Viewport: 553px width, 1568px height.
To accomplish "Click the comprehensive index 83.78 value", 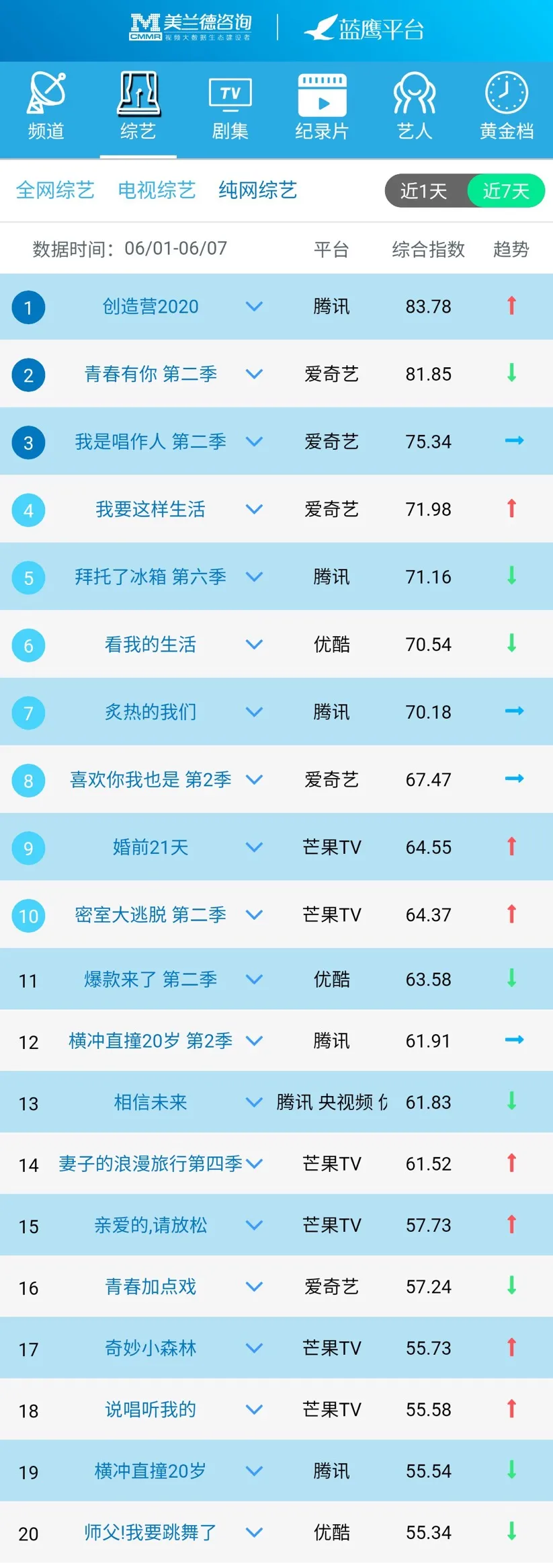I will [x=428, y=307].
